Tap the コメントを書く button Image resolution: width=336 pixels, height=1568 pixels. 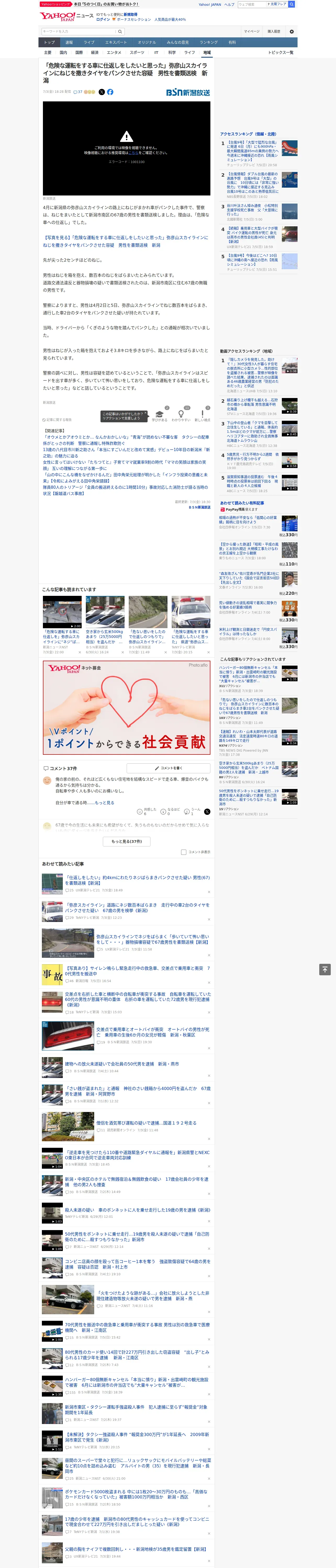(168, 768)
